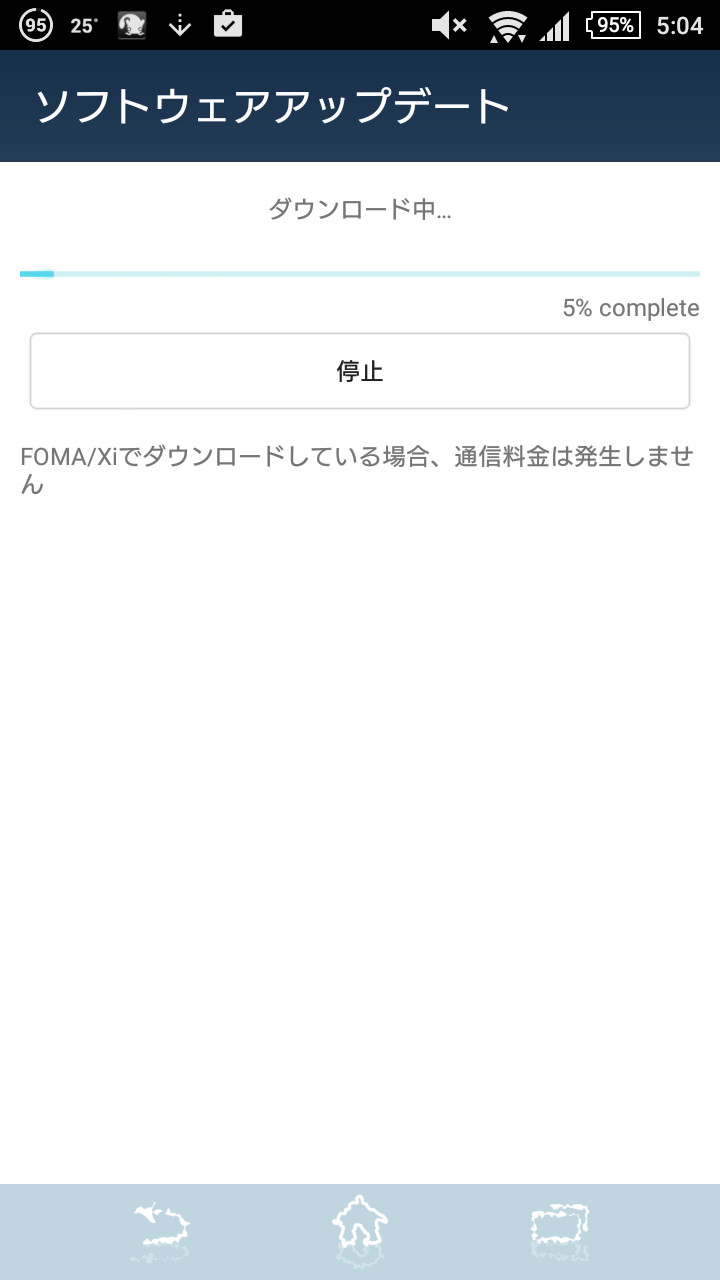
Task: Return to the home screen
Action: point(360,1229)
